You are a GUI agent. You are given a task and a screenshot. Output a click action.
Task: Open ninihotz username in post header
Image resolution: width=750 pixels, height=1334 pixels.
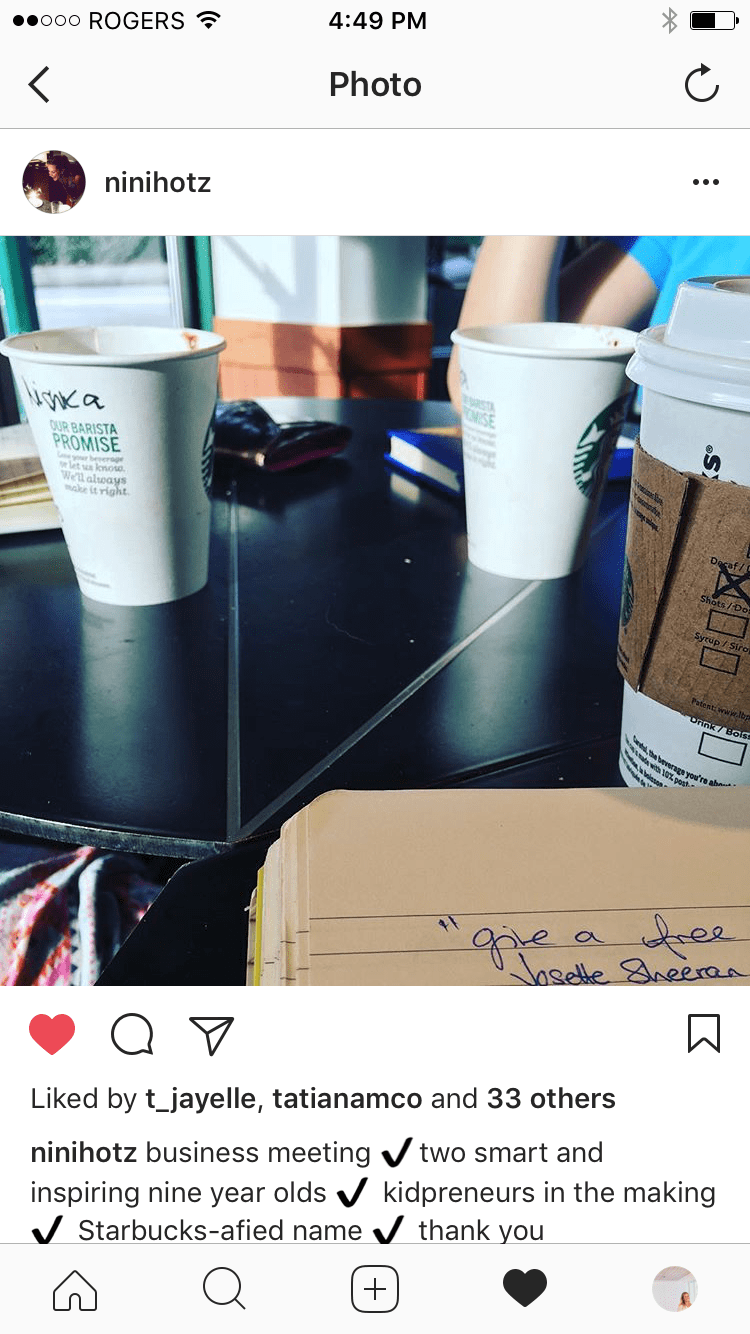157,183
